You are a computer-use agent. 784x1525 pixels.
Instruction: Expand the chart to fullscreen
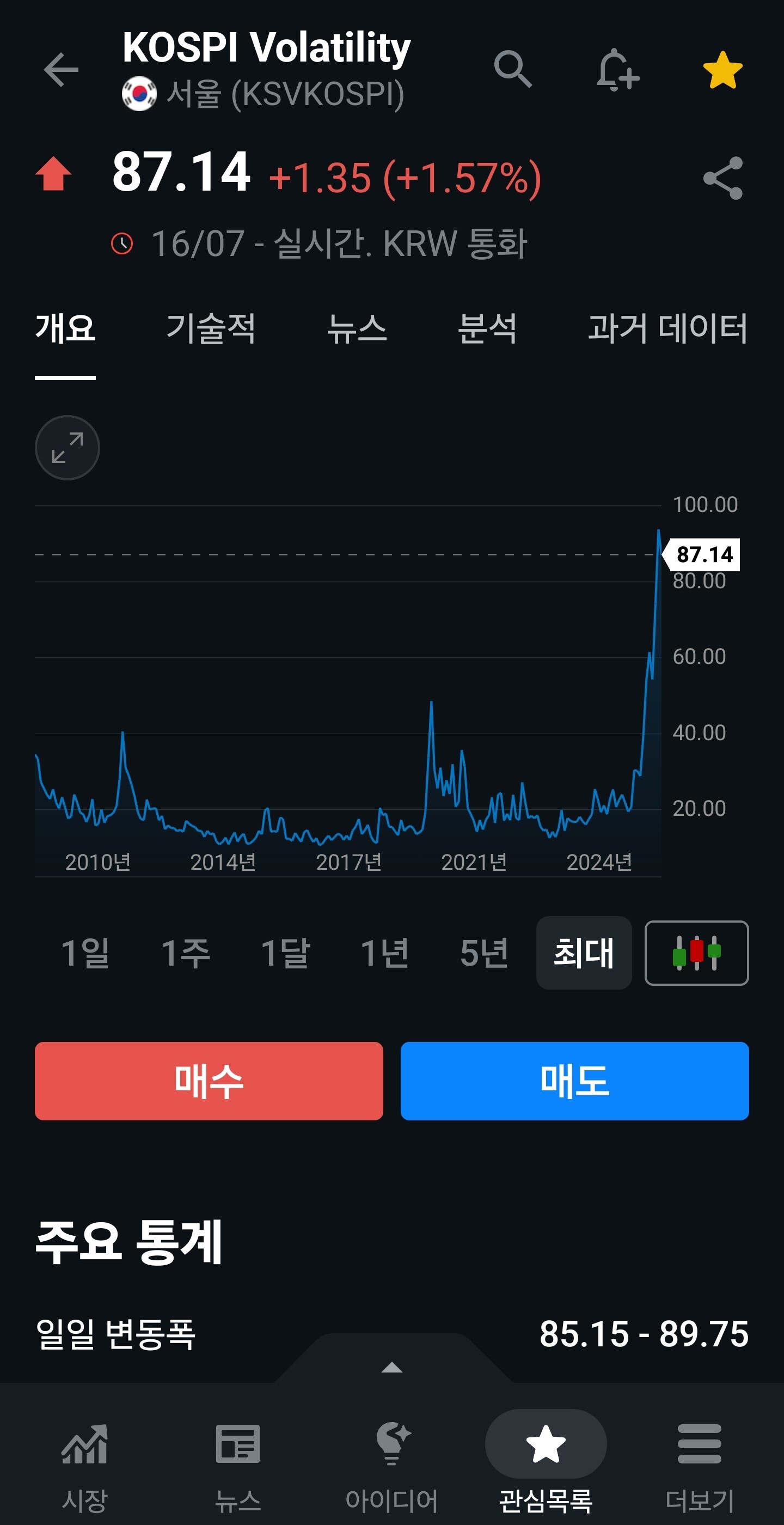(x=68, y=448)
